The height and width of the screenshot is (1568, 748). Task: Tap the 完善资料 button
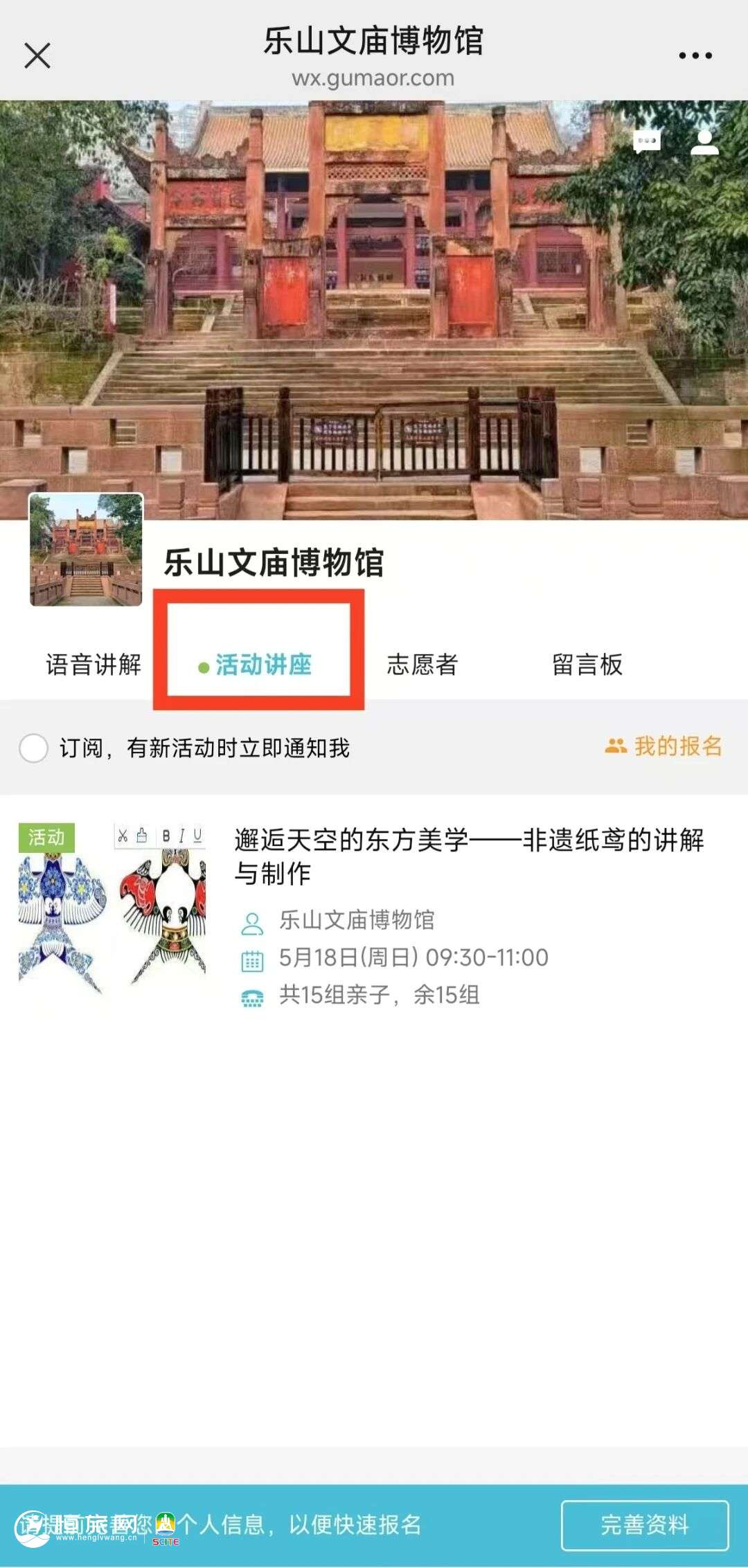pyautogui.click(x=644, y=1524)
